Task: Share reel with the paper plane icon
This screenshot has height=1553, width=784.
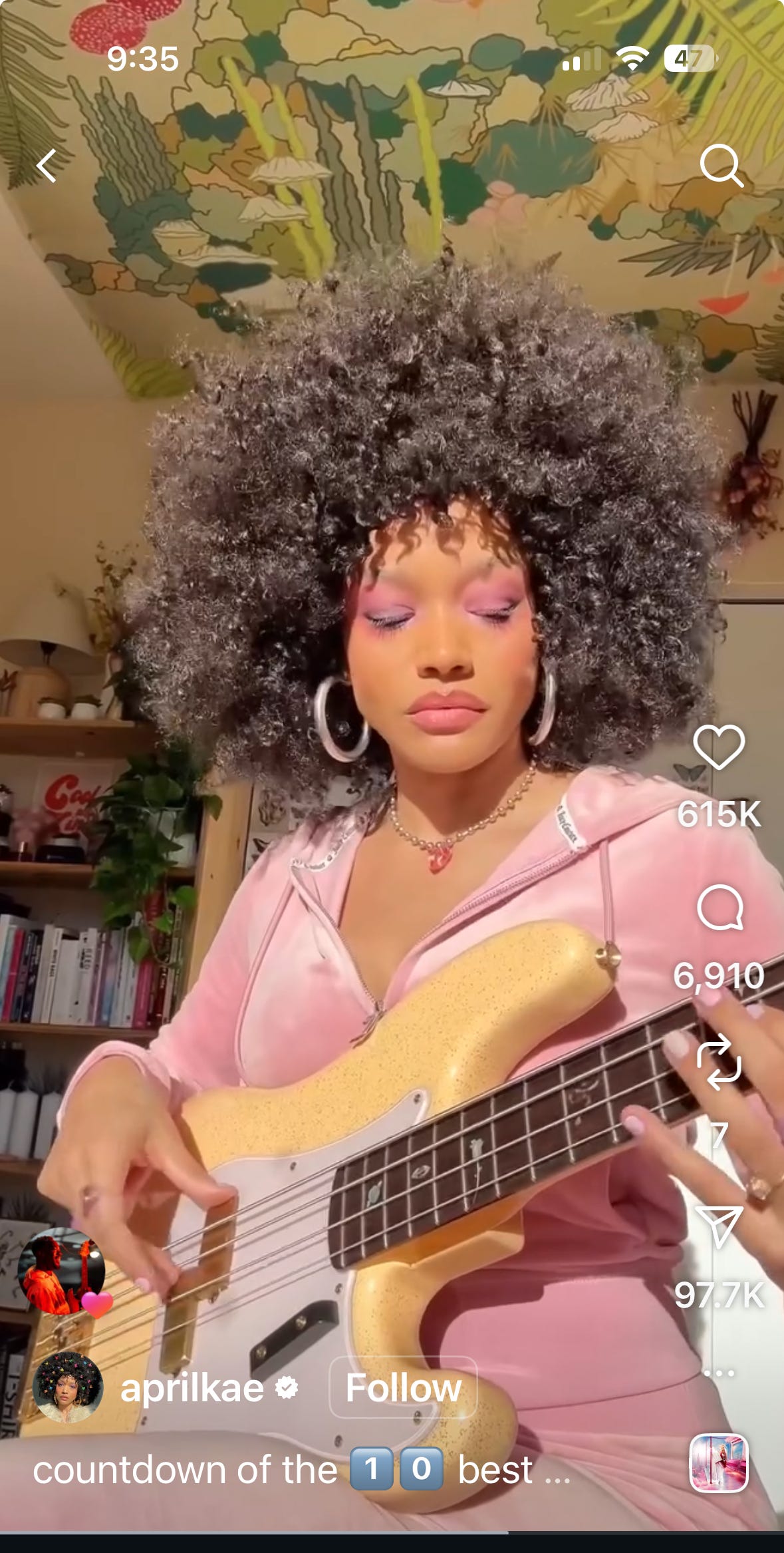Action: click(x=718, y=1225)
